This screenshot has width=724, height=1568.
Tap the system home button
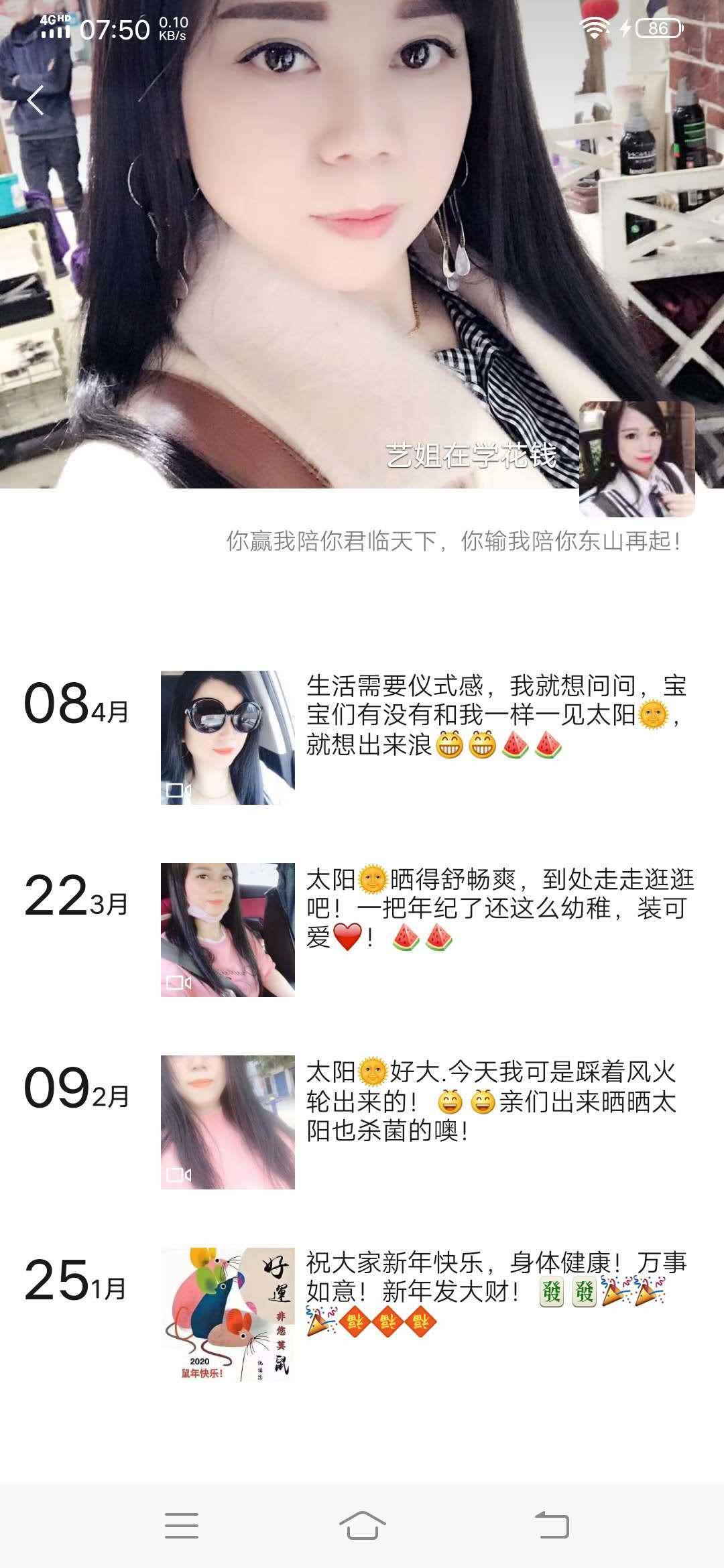pos(362,1526)
